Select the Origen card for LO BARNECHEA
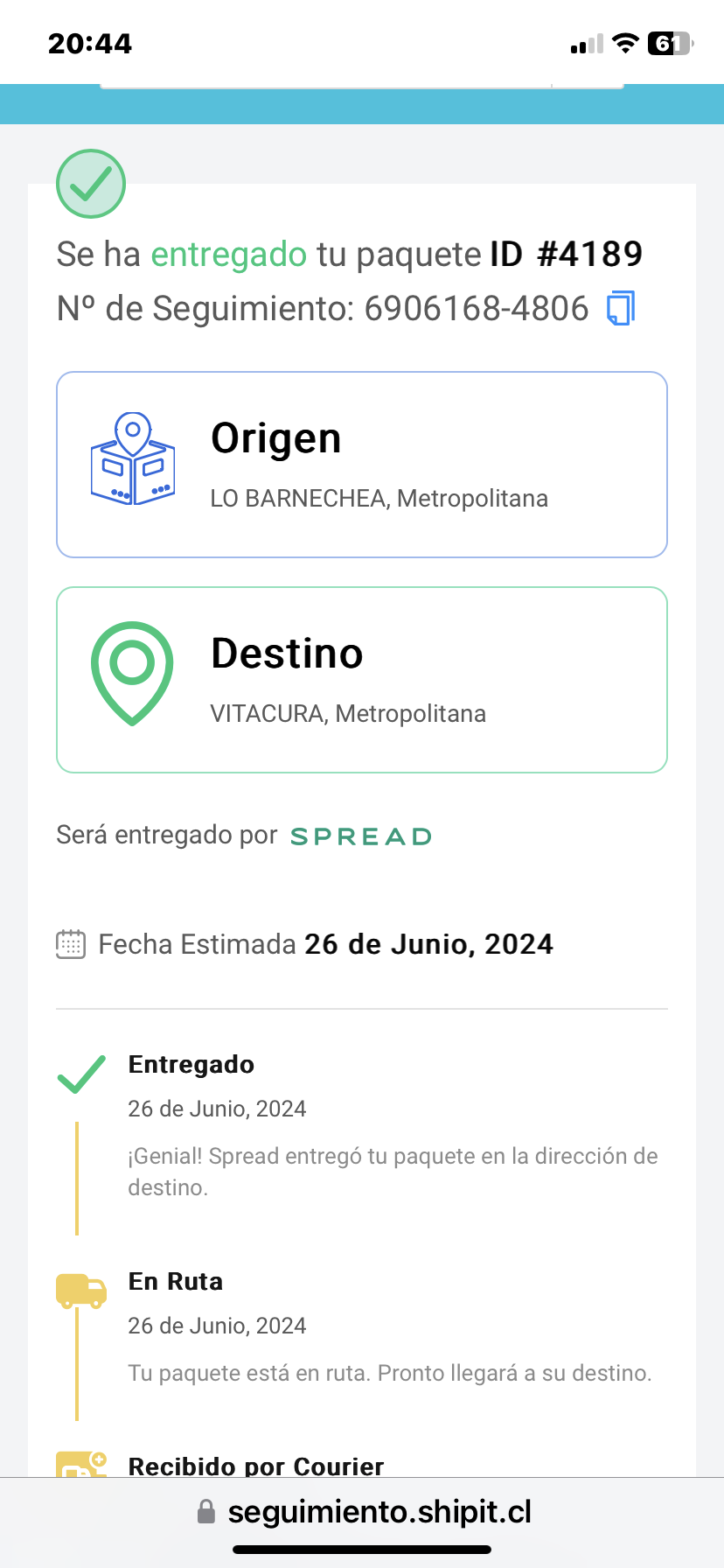This screenshot has height=1568, width=724. (x=361, y=464)
